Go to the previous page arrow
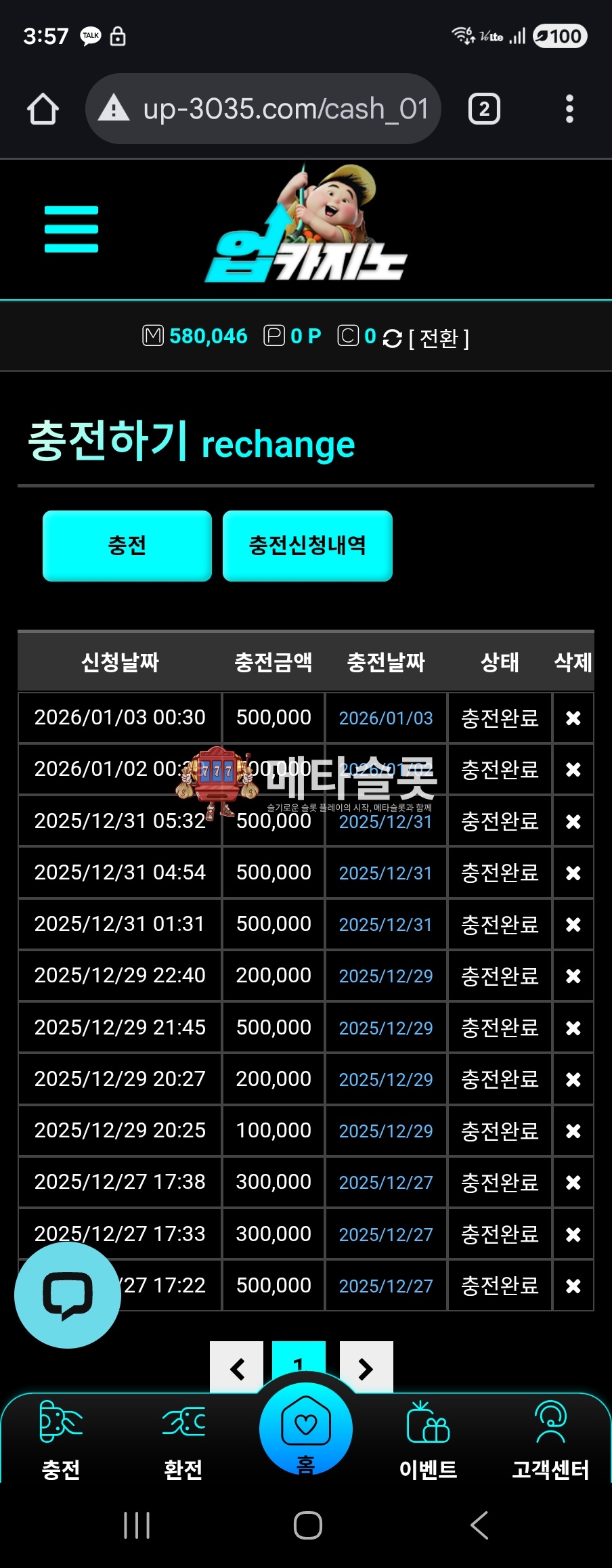612x1568 pixels. click(237, 1368)
